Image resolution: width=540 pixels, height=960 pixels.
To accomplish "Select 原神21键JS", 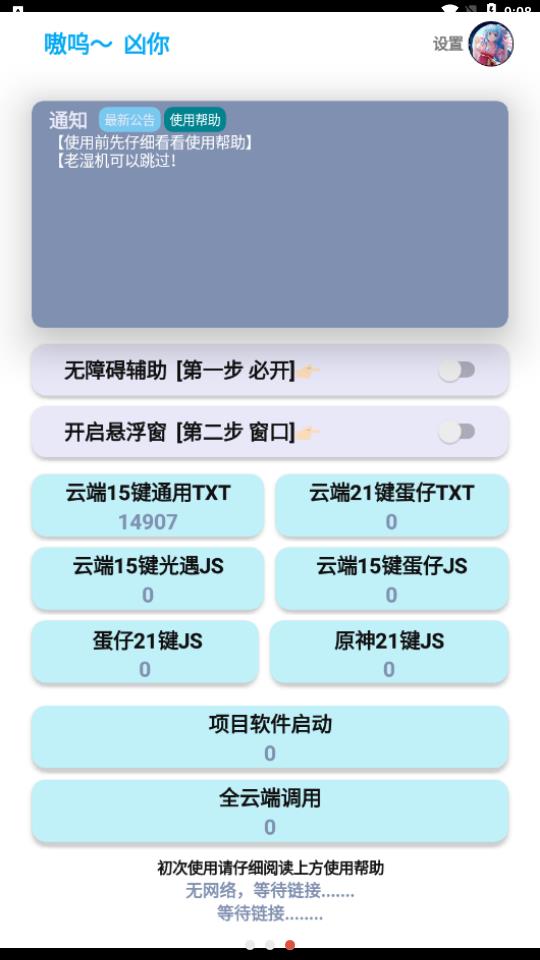I will tap(389, 653).
